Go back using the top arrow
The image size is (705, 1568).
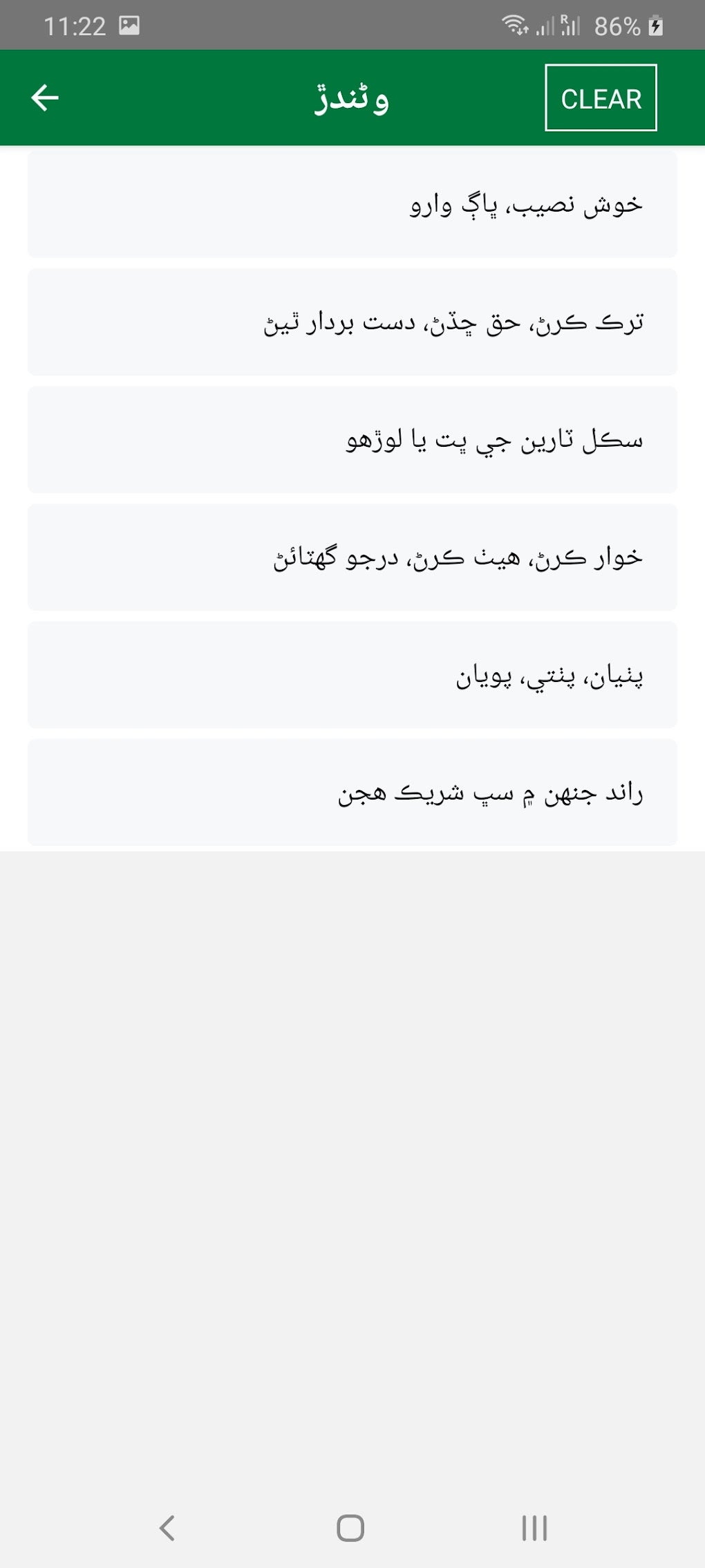pos(45,98)
